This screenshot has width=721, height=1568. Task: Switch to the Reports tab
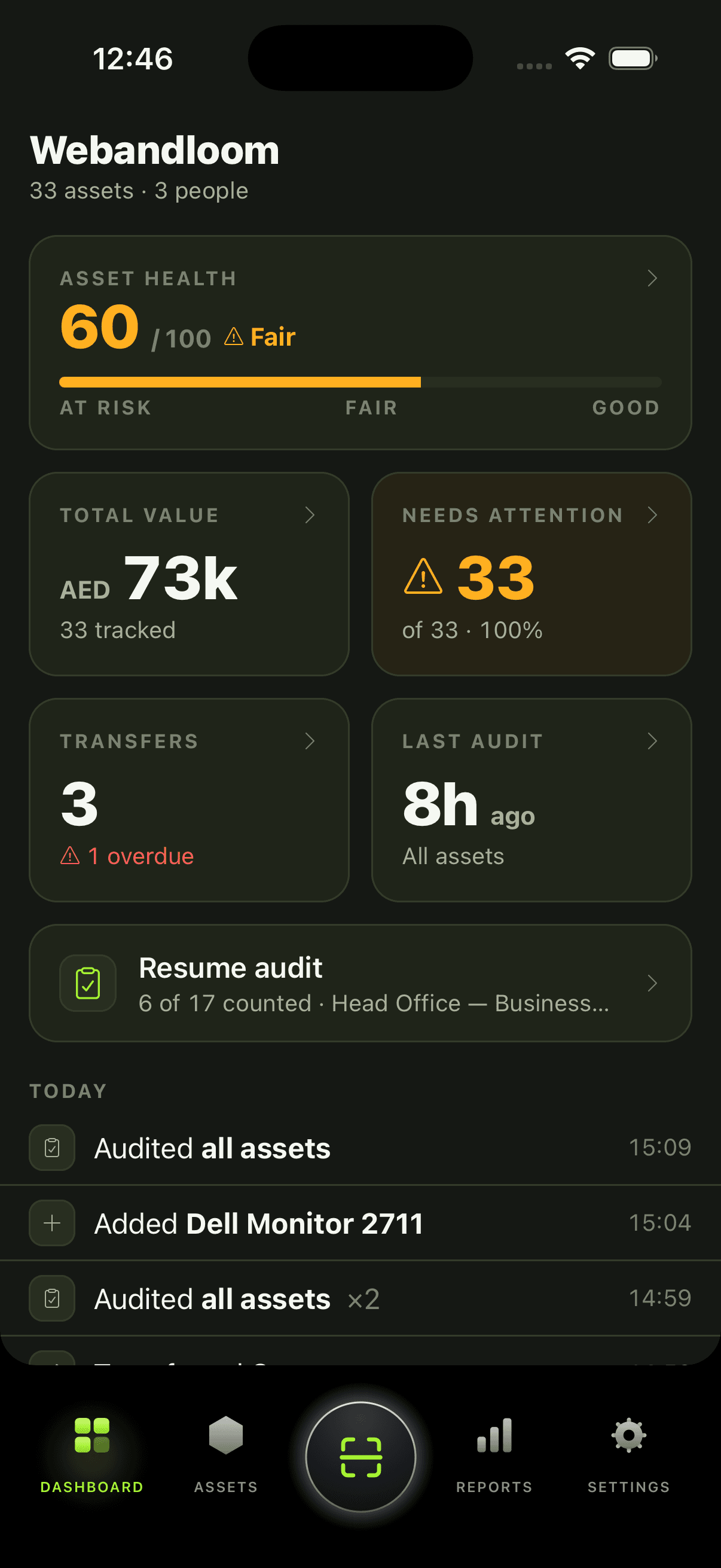point(494,1454)
